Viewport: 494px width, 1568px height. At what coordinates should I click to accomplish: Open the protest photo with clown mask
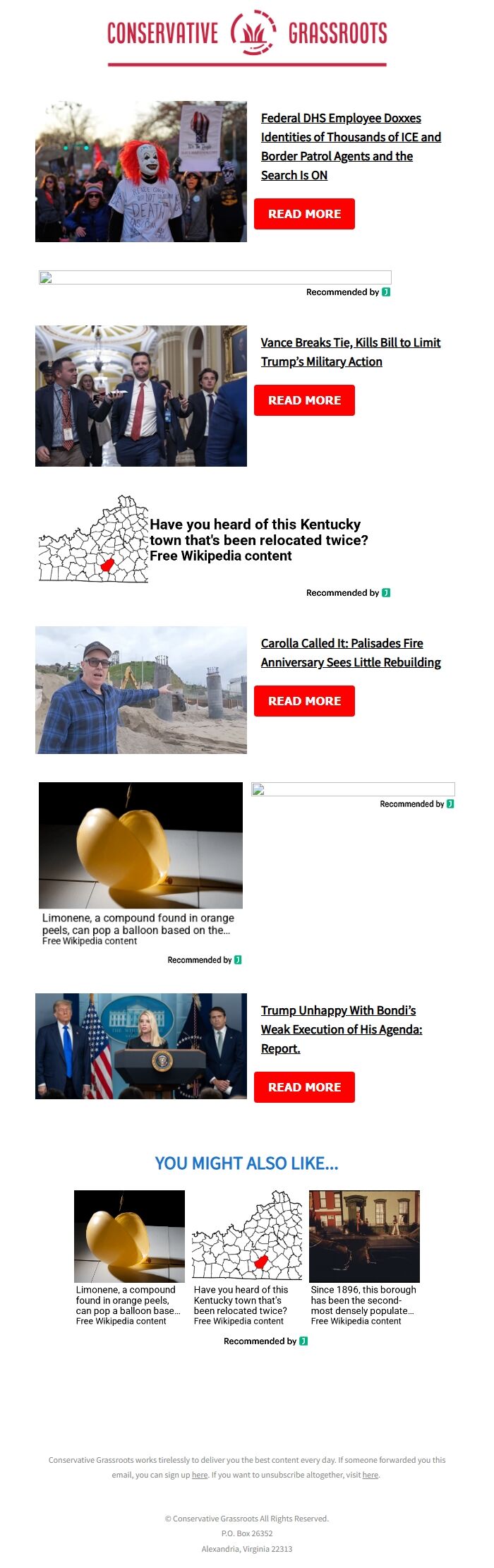point(141,172)
